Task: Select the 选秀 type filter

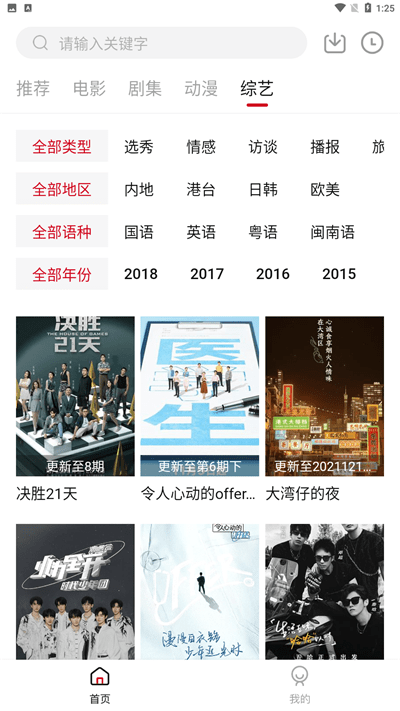Action: [x=139, y=146]
